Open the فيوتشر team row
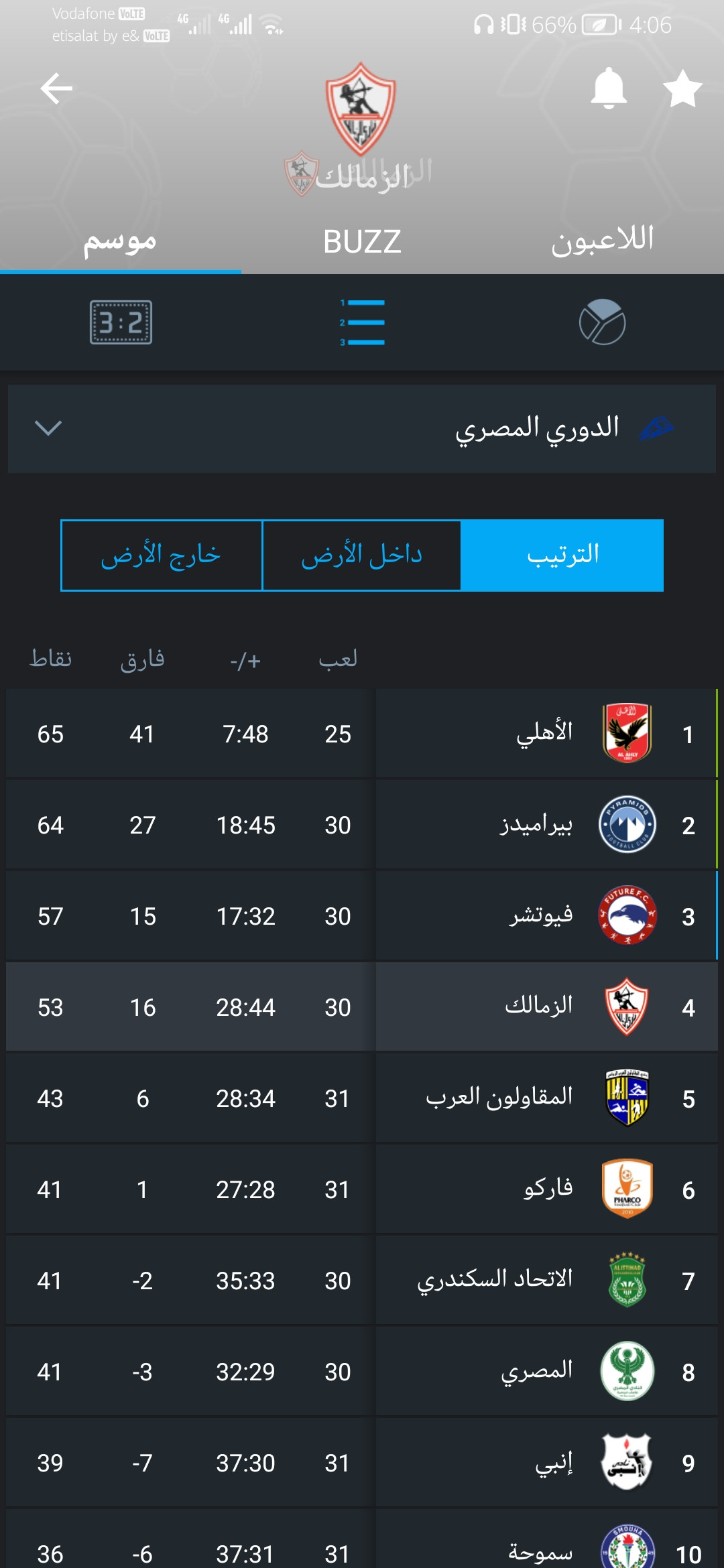 362,916
